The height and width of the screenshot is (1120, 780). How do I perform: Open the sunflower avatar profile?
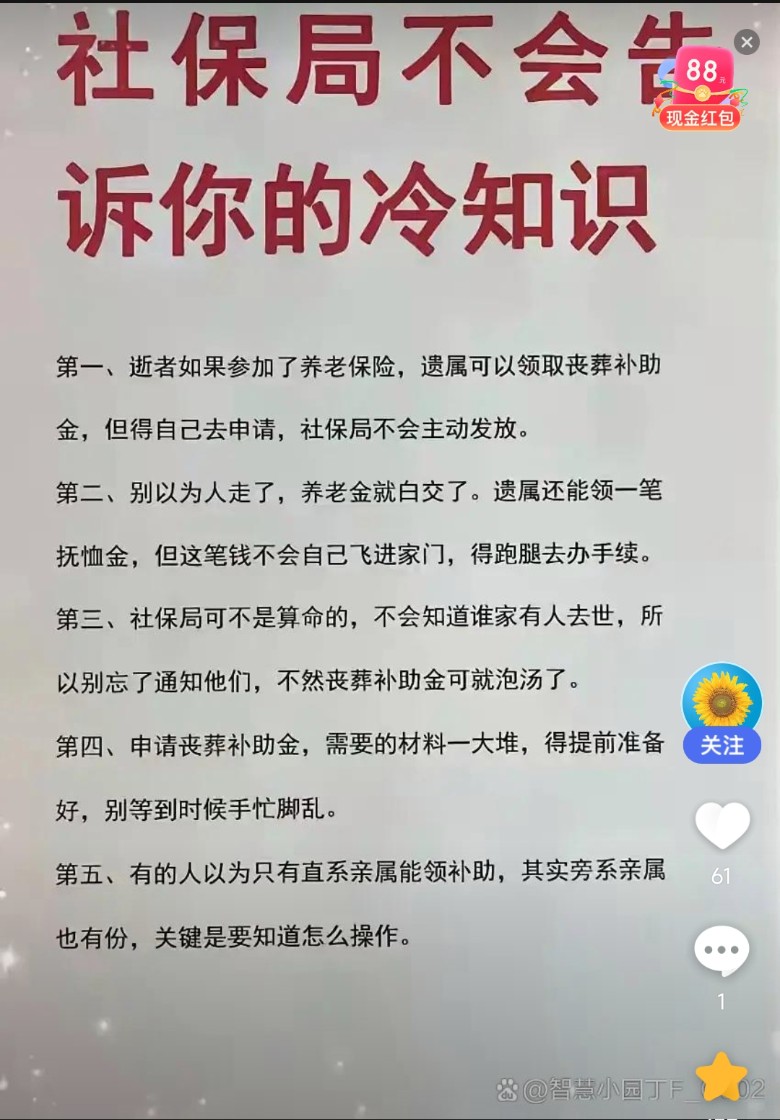[721, 699]
